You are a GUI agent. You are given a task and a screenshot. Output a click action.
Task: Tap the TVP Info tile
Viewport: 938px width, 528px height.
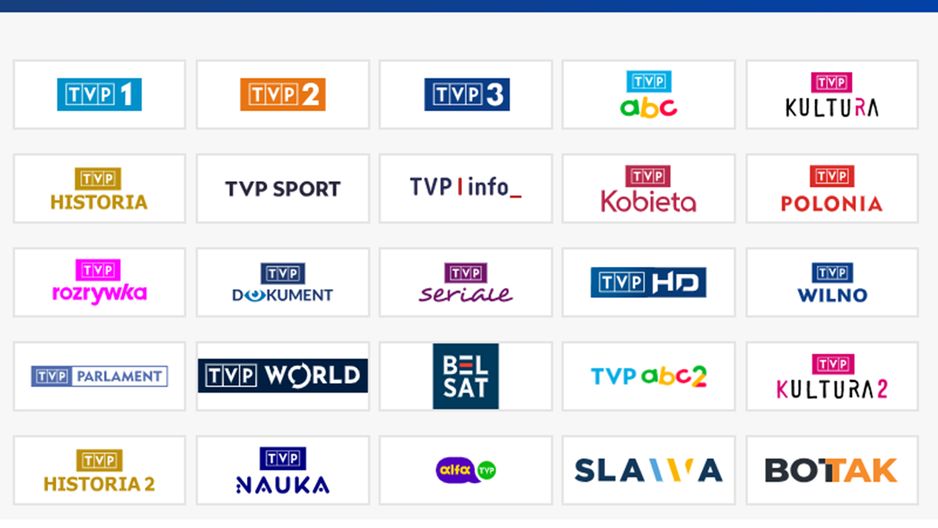coord(466,189)
